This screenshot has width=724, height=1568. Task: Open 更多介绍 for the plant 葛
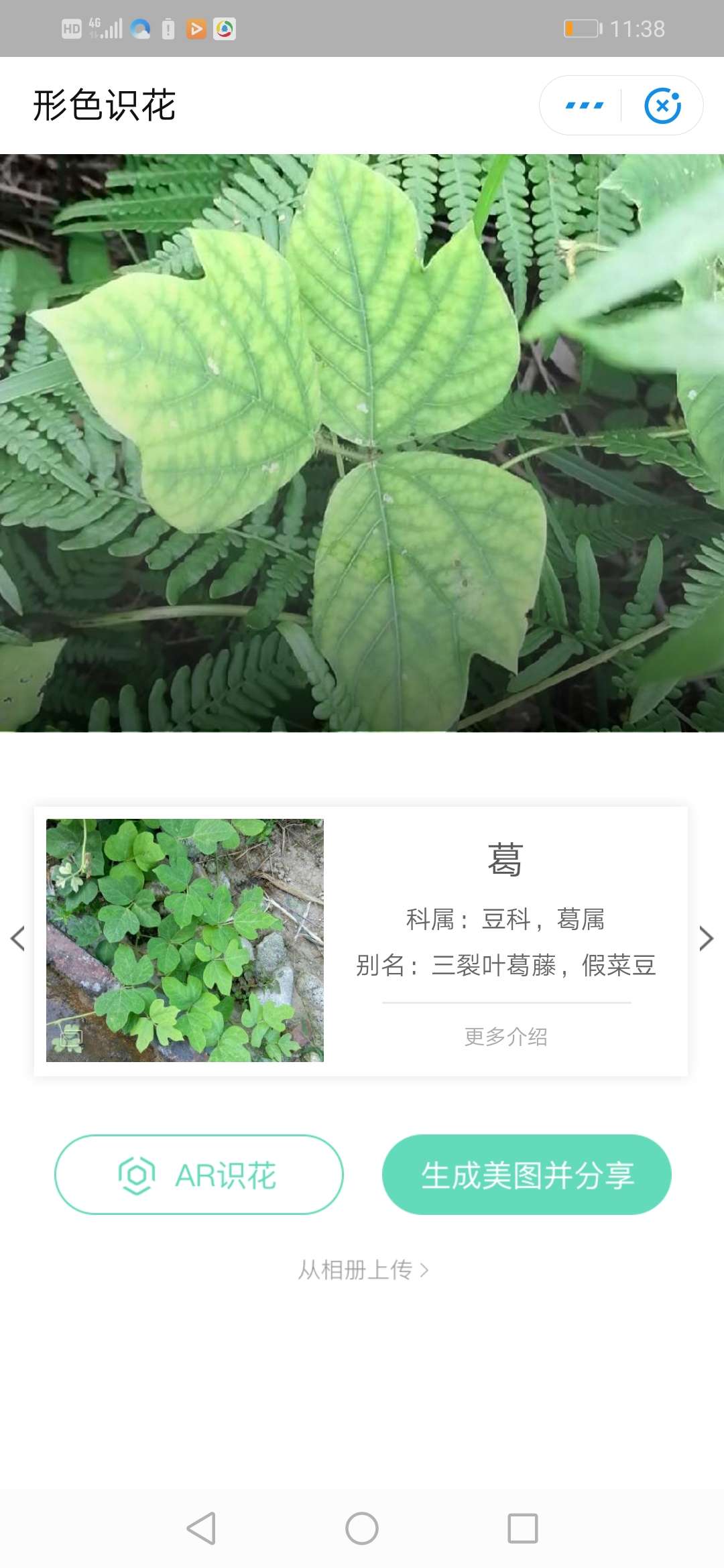(x=504, y=1037)
